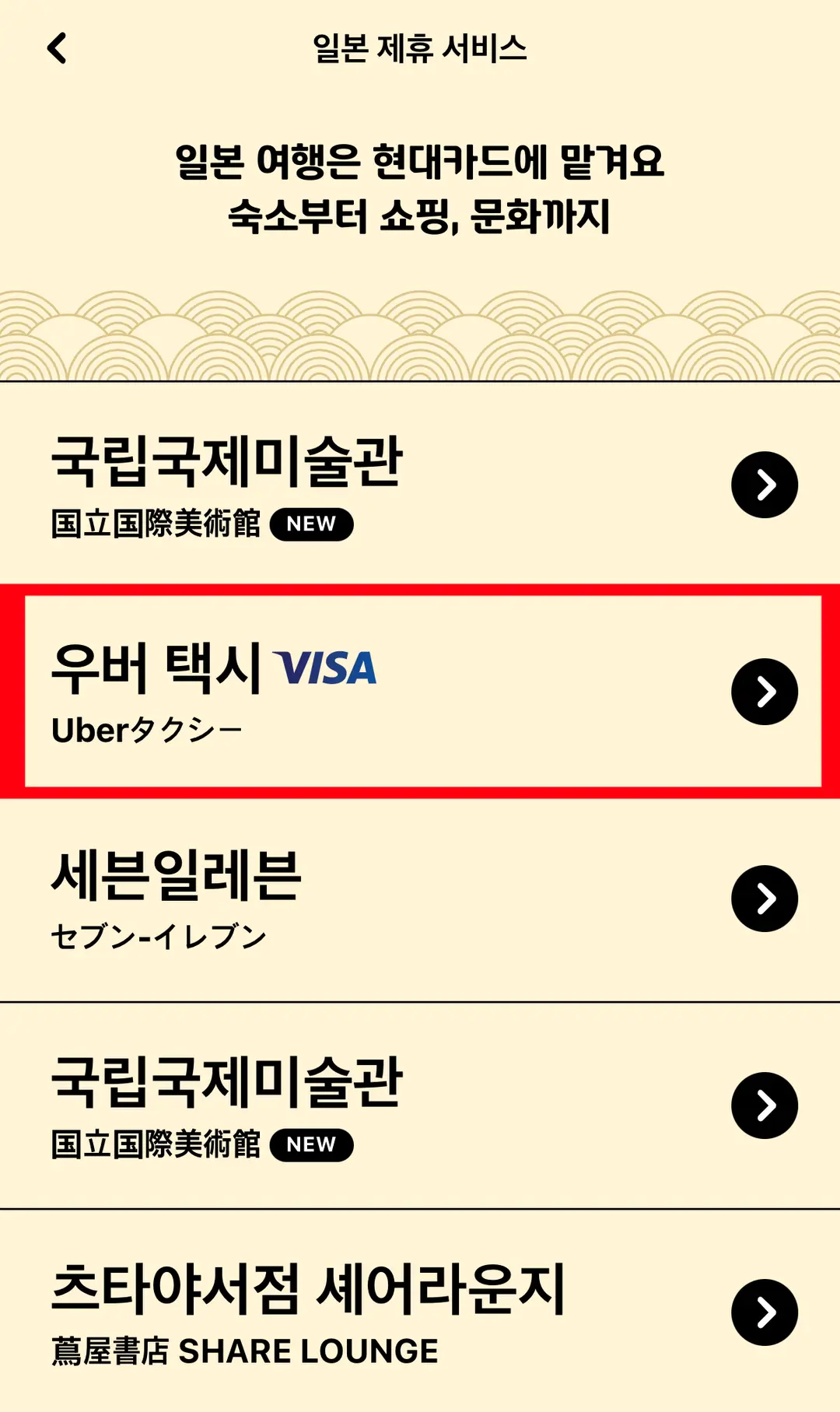The width and height of the screenshot is (840, 1412).
Task: Open 츠타야서점 셰어라운지 SHARE LOUNGE row
Action: point(420,1311)
